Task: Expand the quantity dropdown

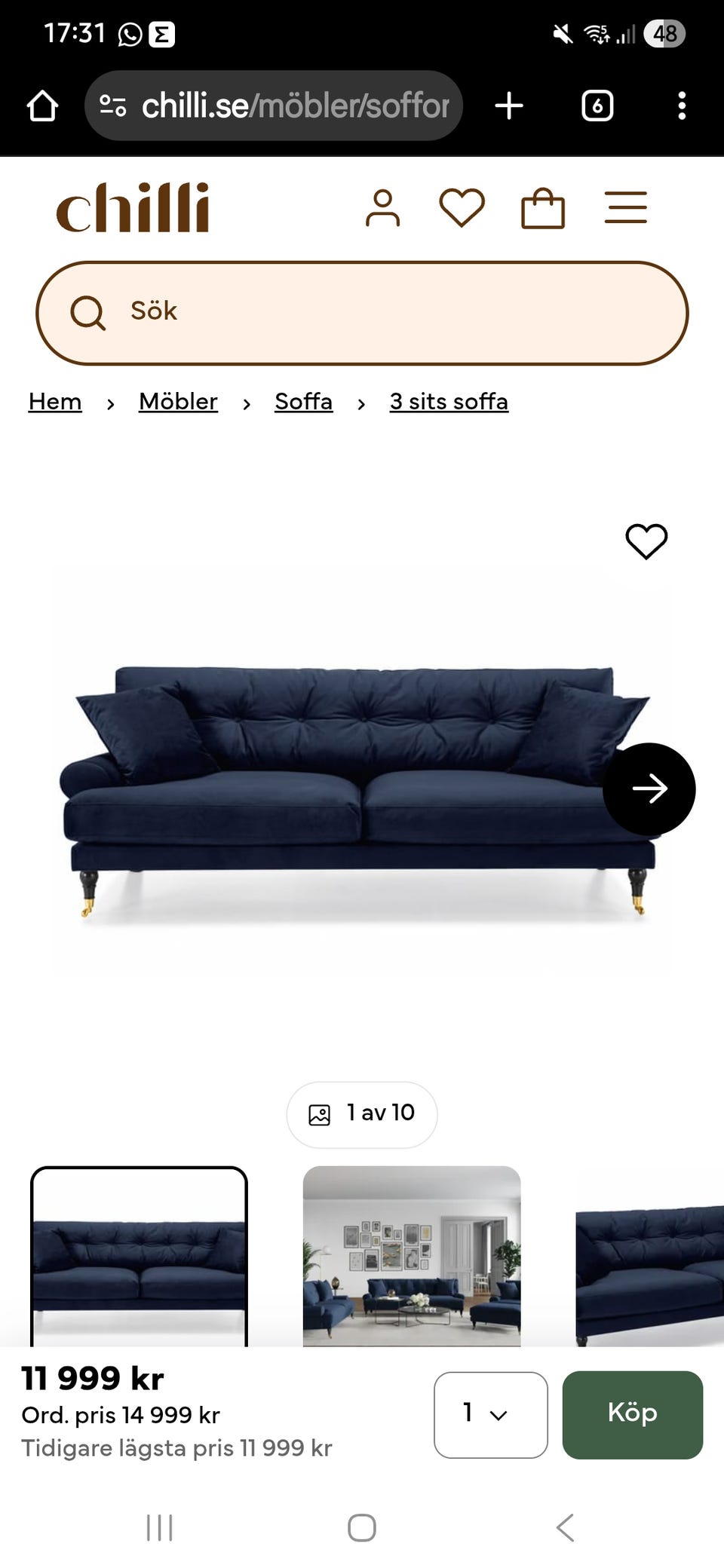Action: click(x=490, y=1414)
